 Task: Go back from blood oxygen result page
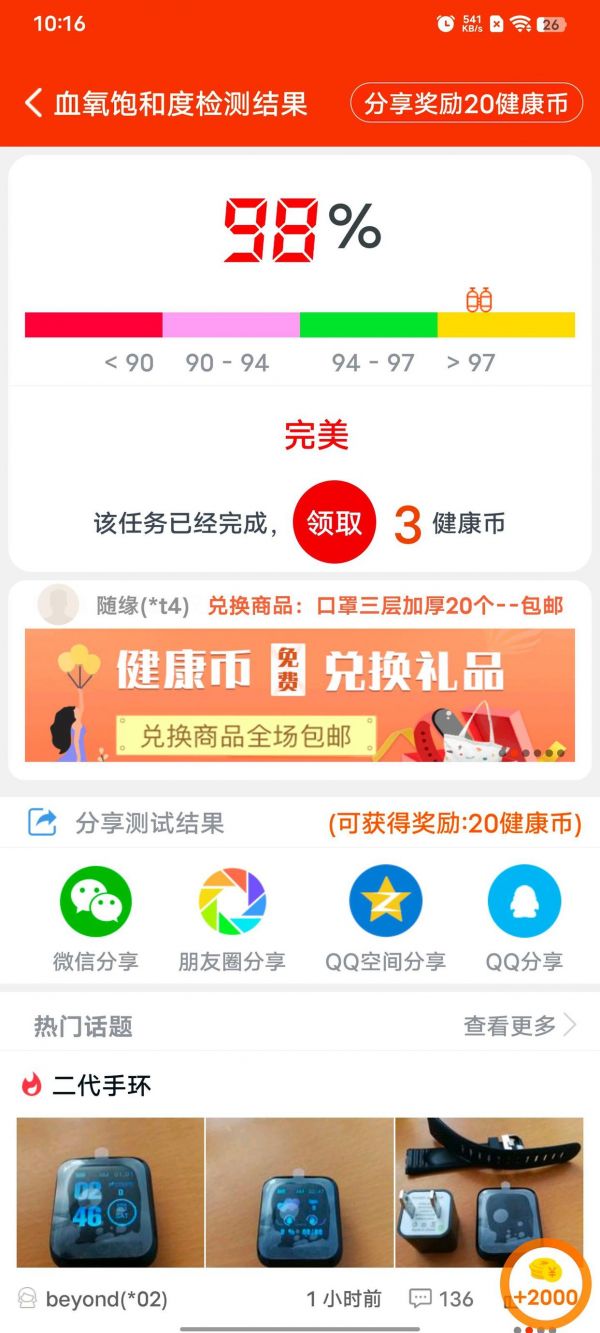coord(35,103)
